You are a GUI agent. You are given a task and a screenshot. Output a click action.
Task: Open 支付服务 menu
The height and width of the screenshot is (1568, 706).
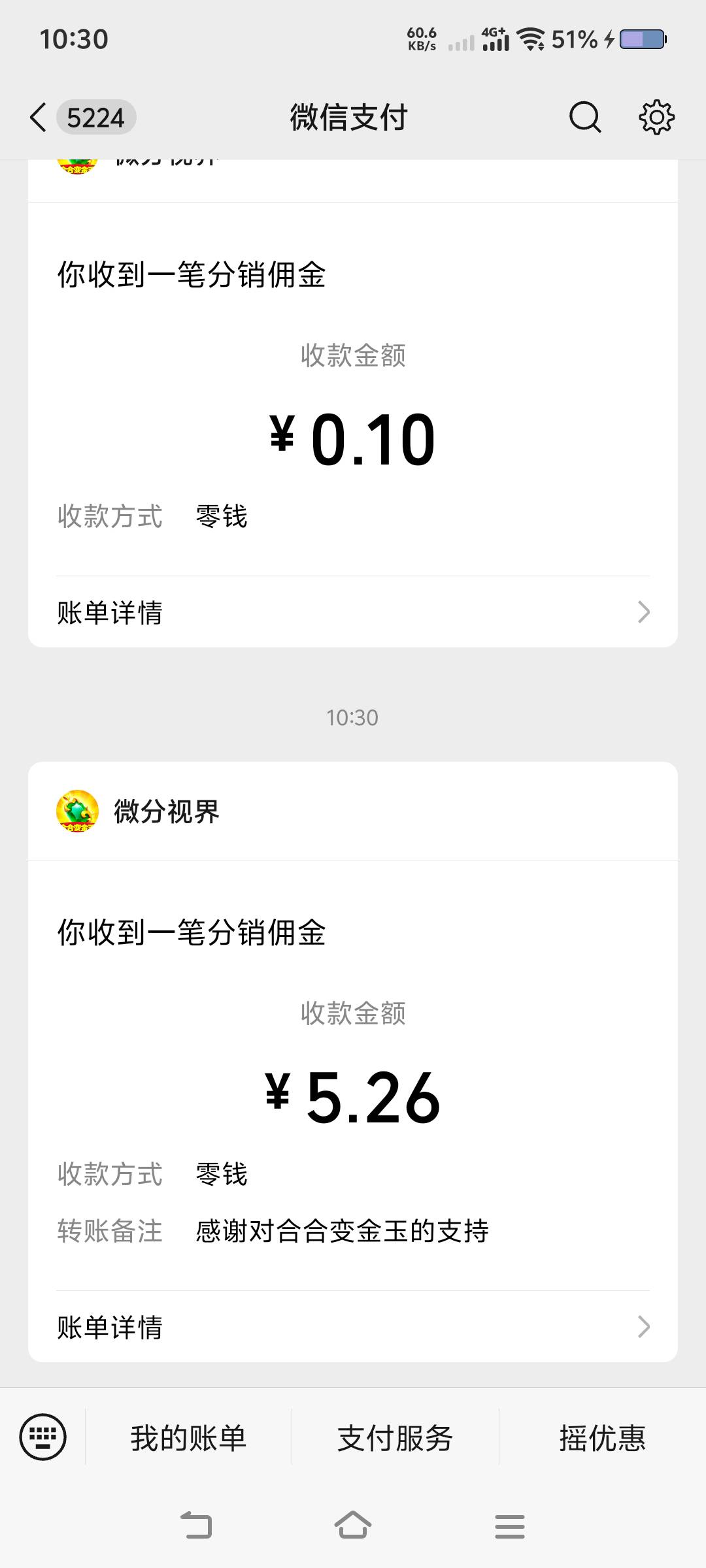point(395,1437)
